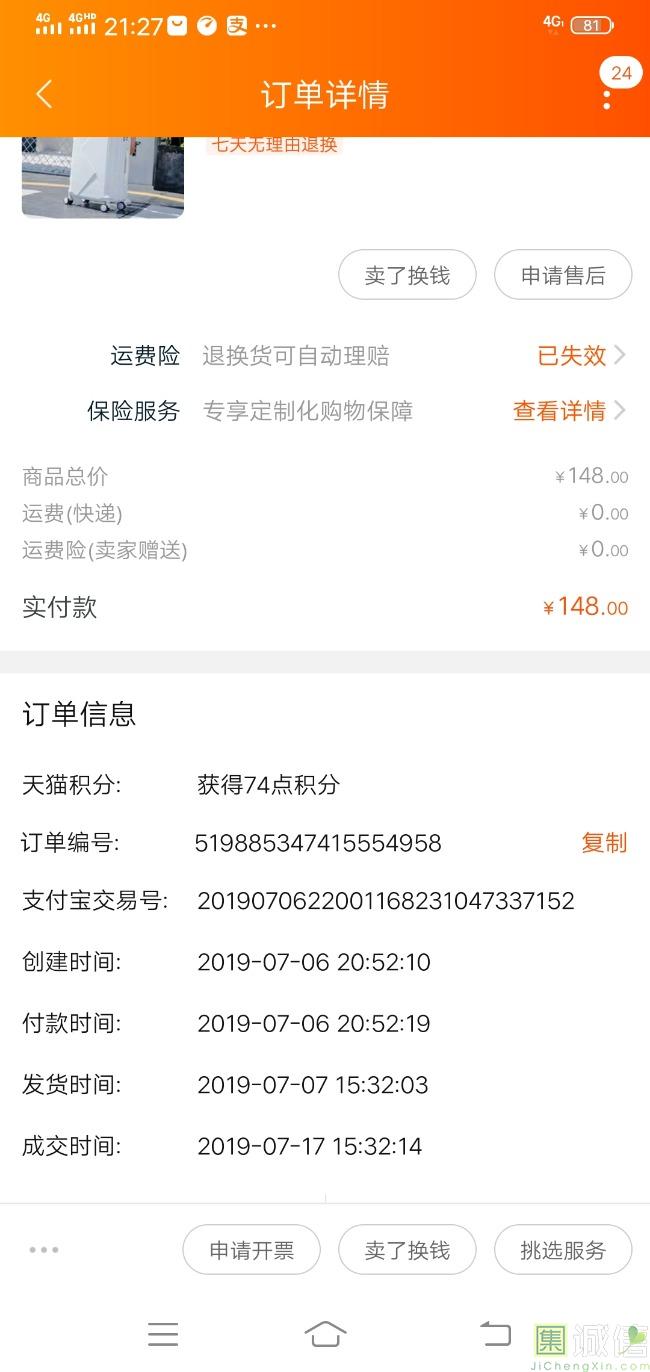Open the 运费险 row marked 已失效

click(x=582, y=356)
